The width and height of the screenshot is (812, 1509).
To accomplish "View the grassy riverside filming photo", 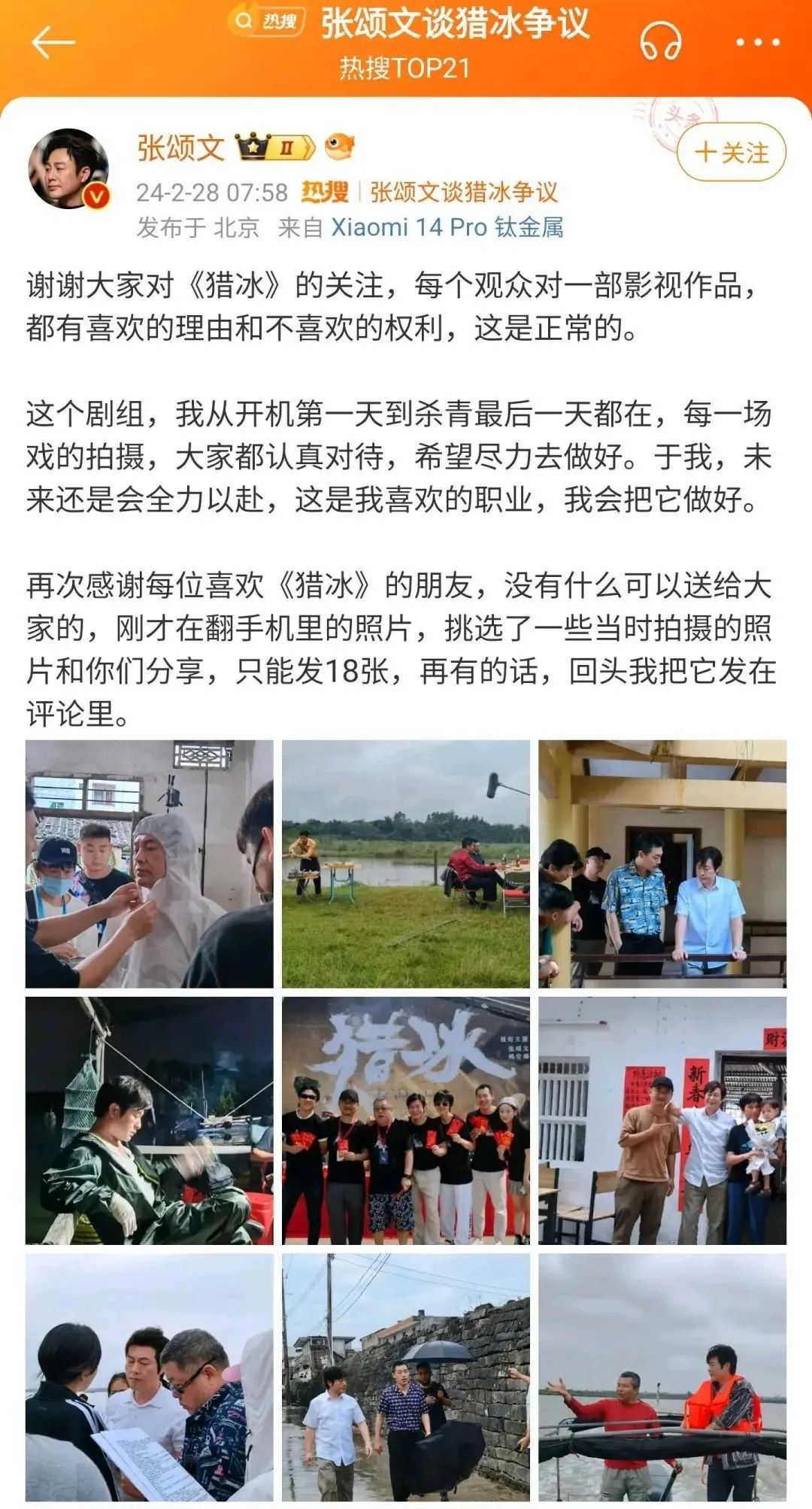I will pos(406,864).
